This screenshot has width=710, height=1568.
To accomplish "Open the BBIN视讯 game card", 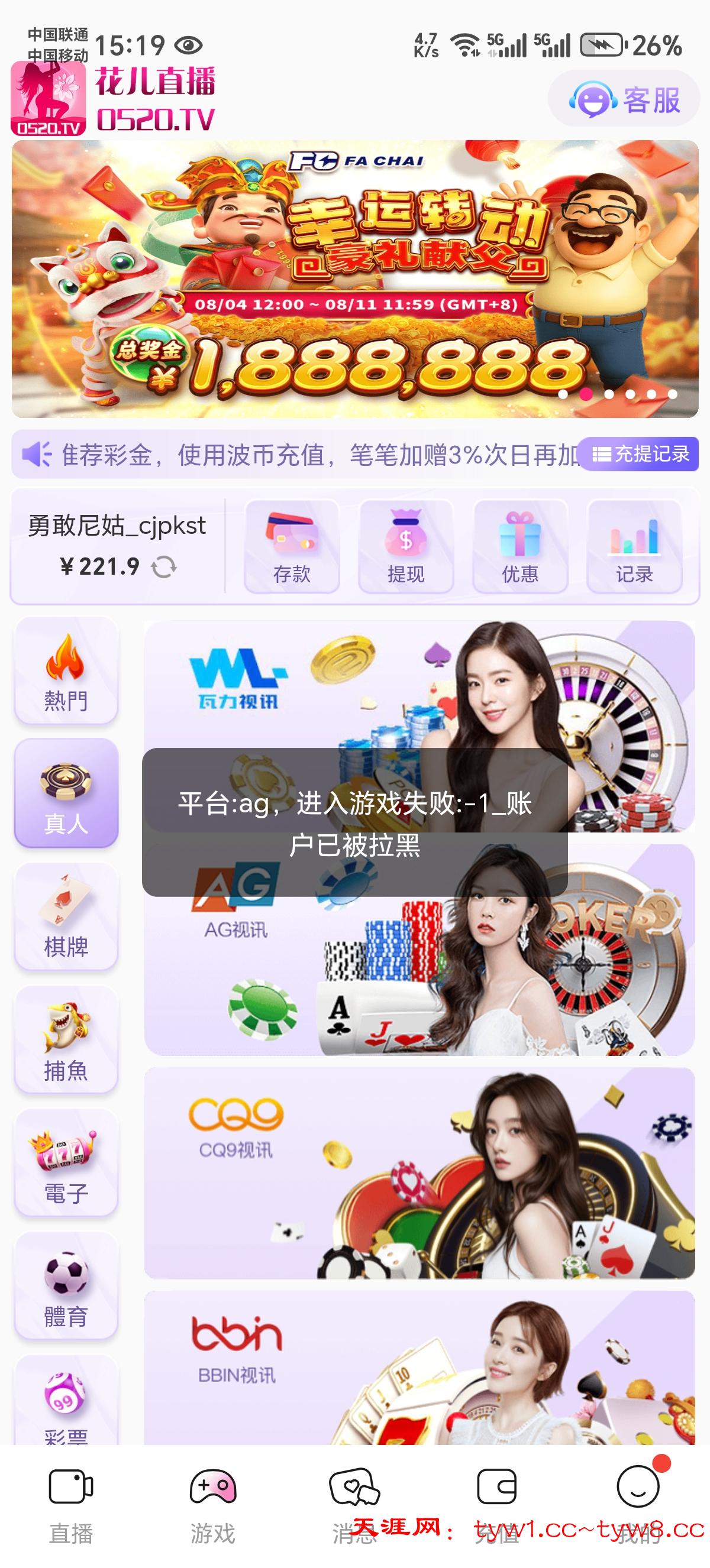I will coord(419,1369).
